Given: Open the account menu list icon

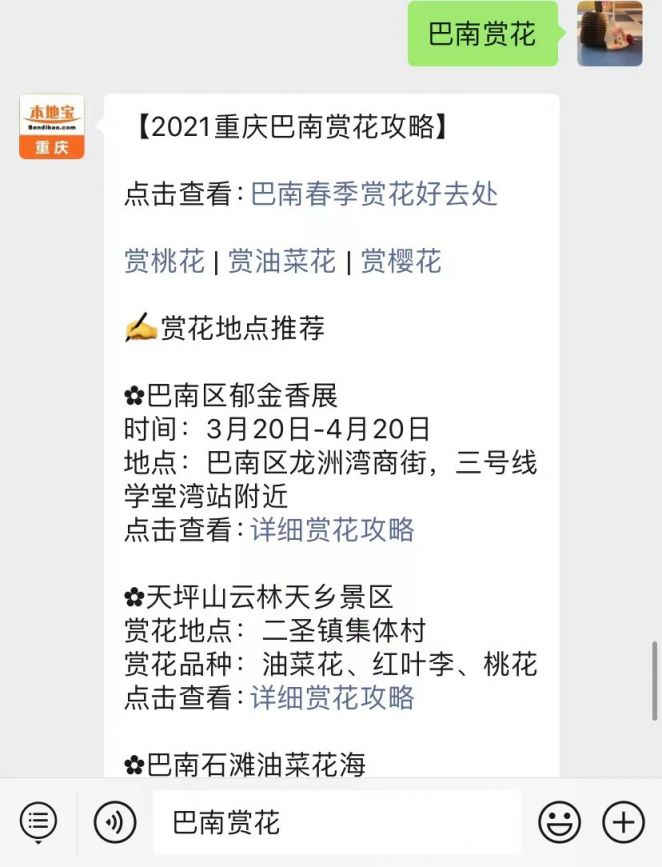Looking at the screenshot, I should click(x=38, y=823).
